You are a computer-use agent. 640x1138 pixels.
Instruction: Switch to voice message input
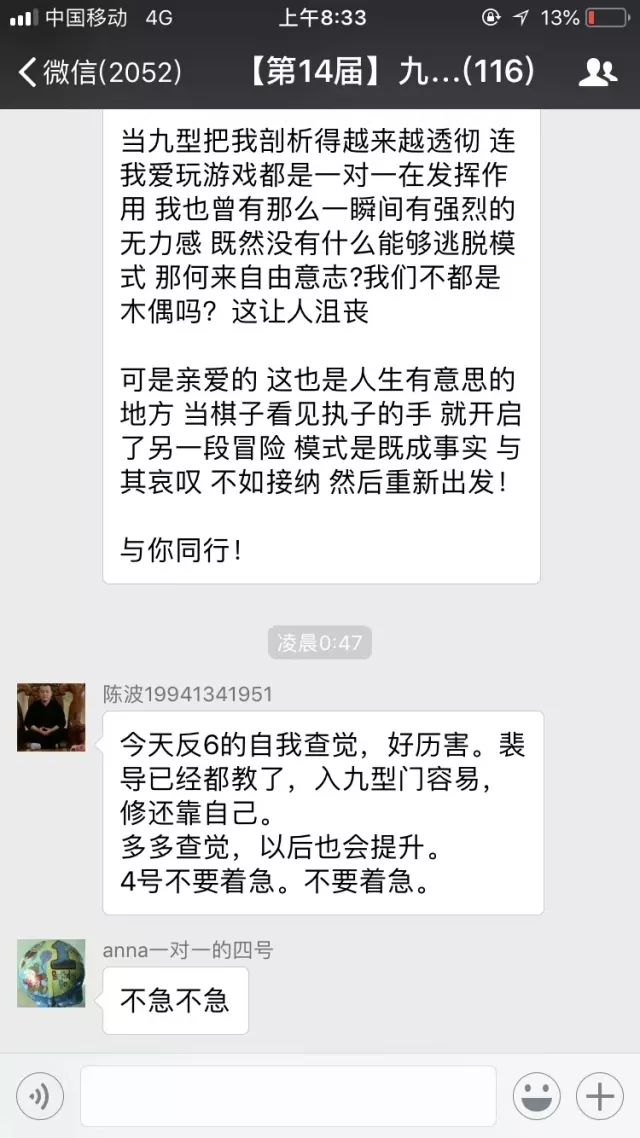pos(39,1097)
